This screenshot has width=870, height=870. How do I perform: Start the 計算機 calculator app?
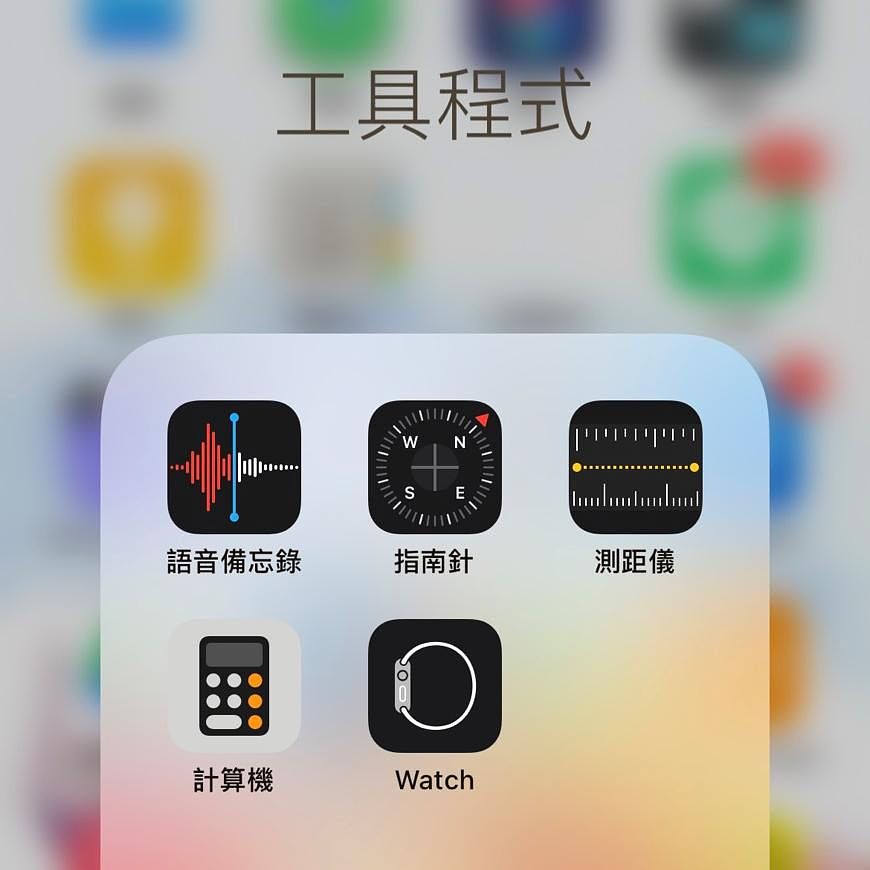point(234,686)
